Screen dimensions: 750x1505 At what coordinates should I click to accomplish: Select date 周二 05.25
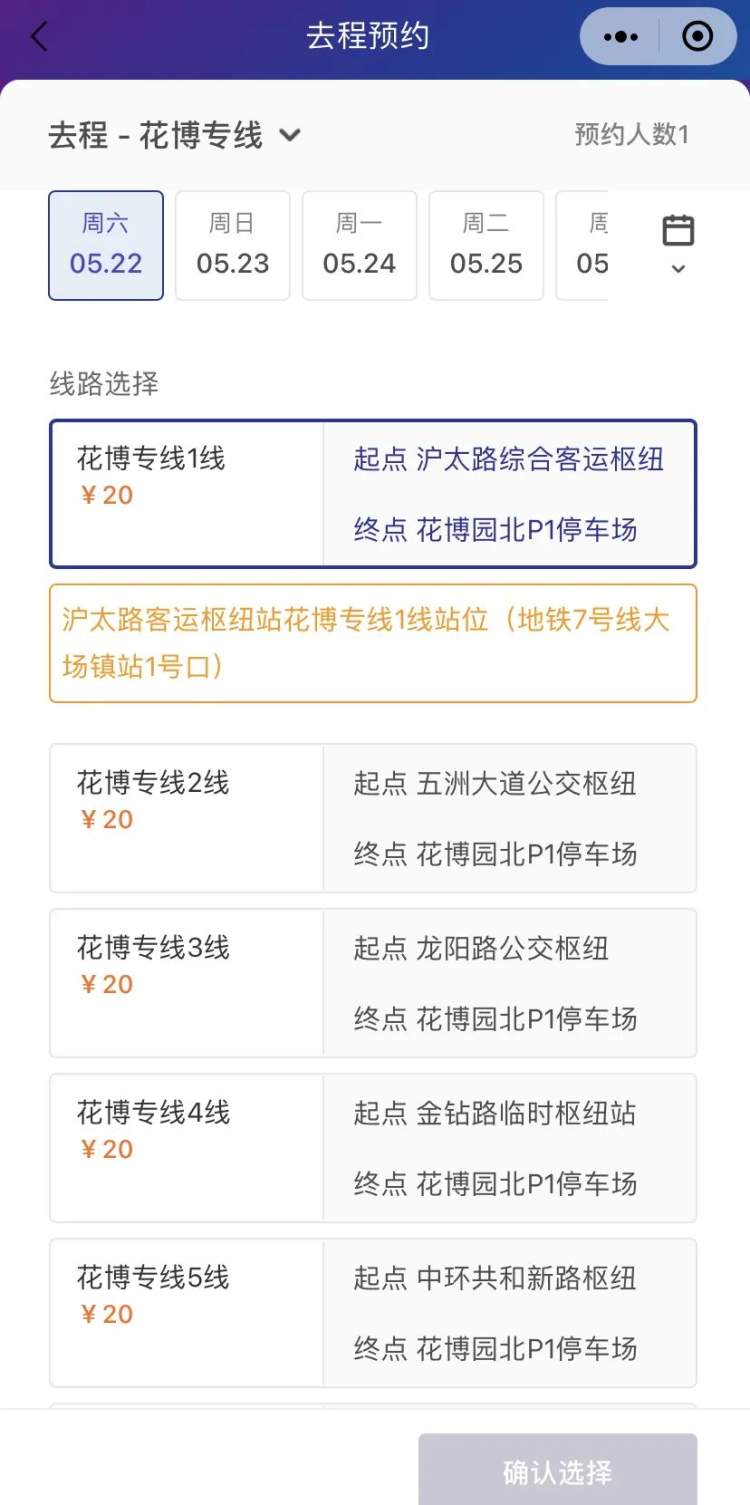486,245
